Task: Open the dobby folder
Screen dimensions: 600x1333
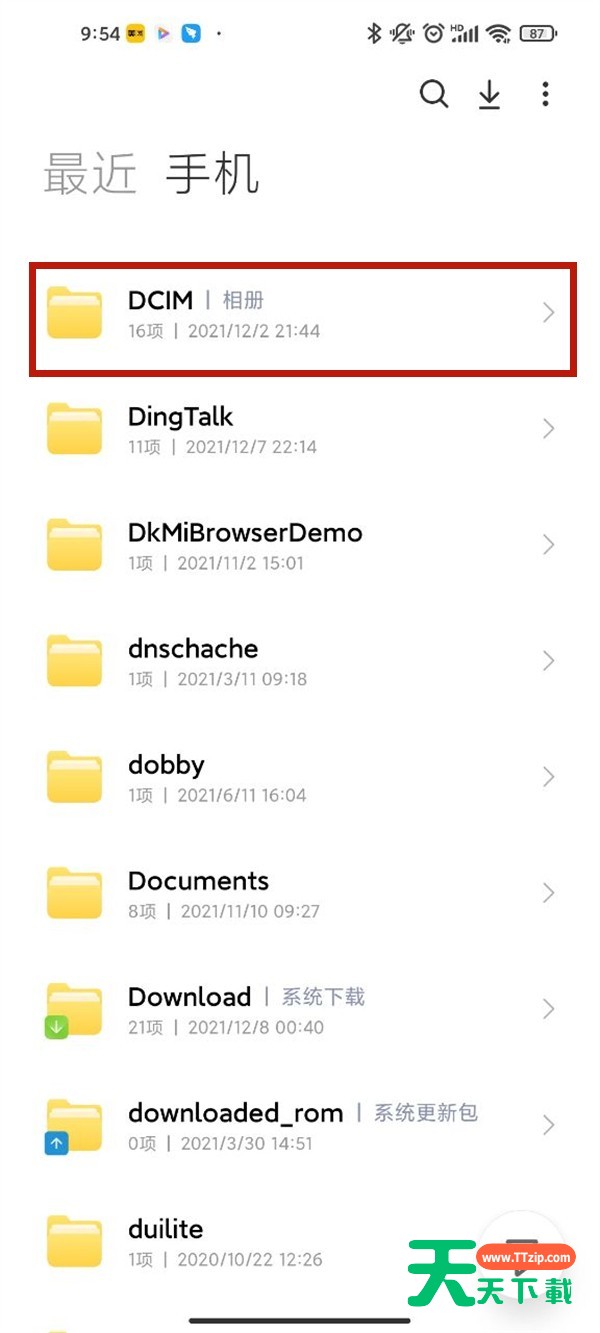Action: pyautogui.click(x=300, y=777)
